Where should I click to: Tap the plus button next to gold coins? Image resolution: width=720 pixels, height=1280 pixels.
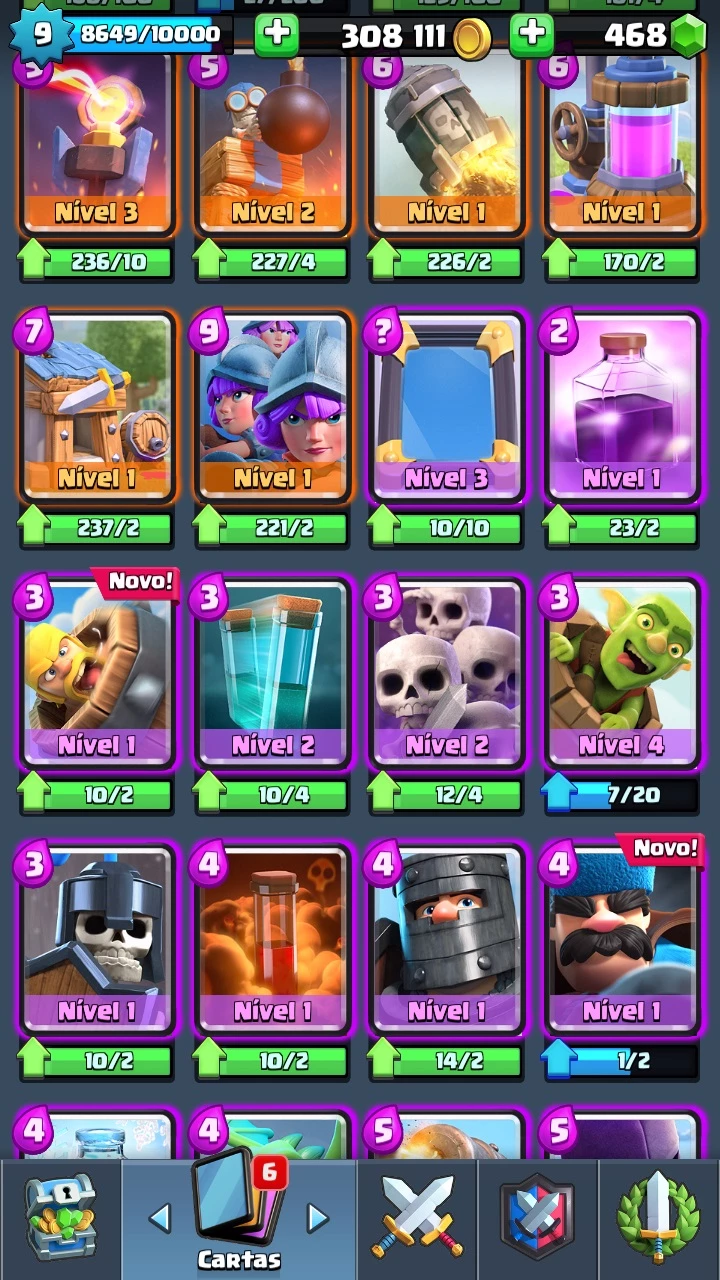coord(277,35)
